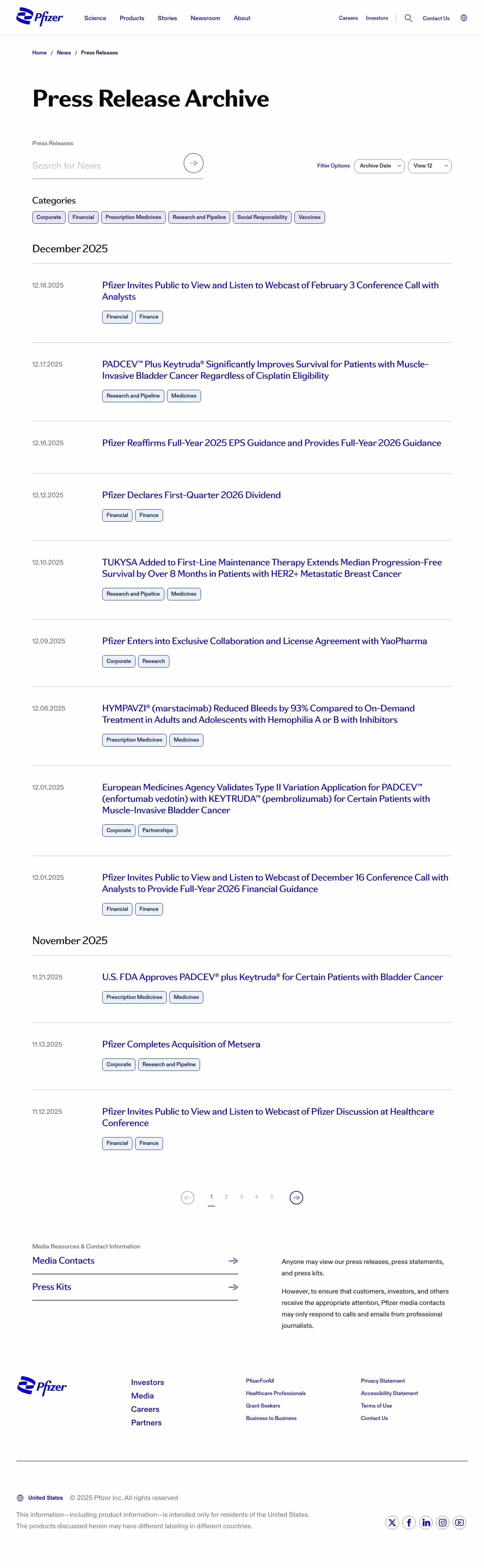Visit Pfizer's LinkedIn page
Image resolution: width=484 pixels, height=1568 pixels.
pyautogui.click(x=426, y=1522)
